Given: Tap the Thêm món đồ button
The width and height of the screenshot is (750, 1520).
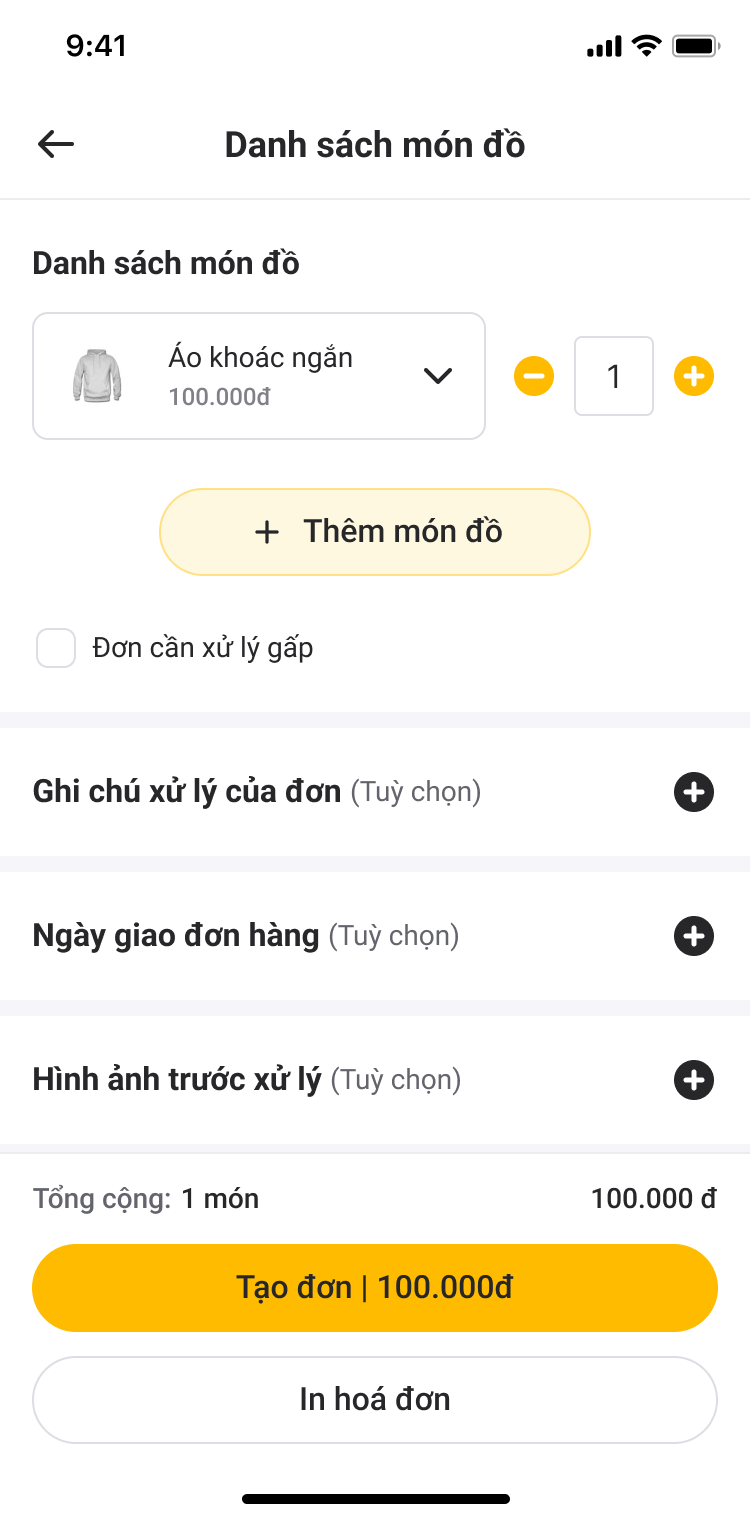Looking at the screenshot, I should [375, 532].
